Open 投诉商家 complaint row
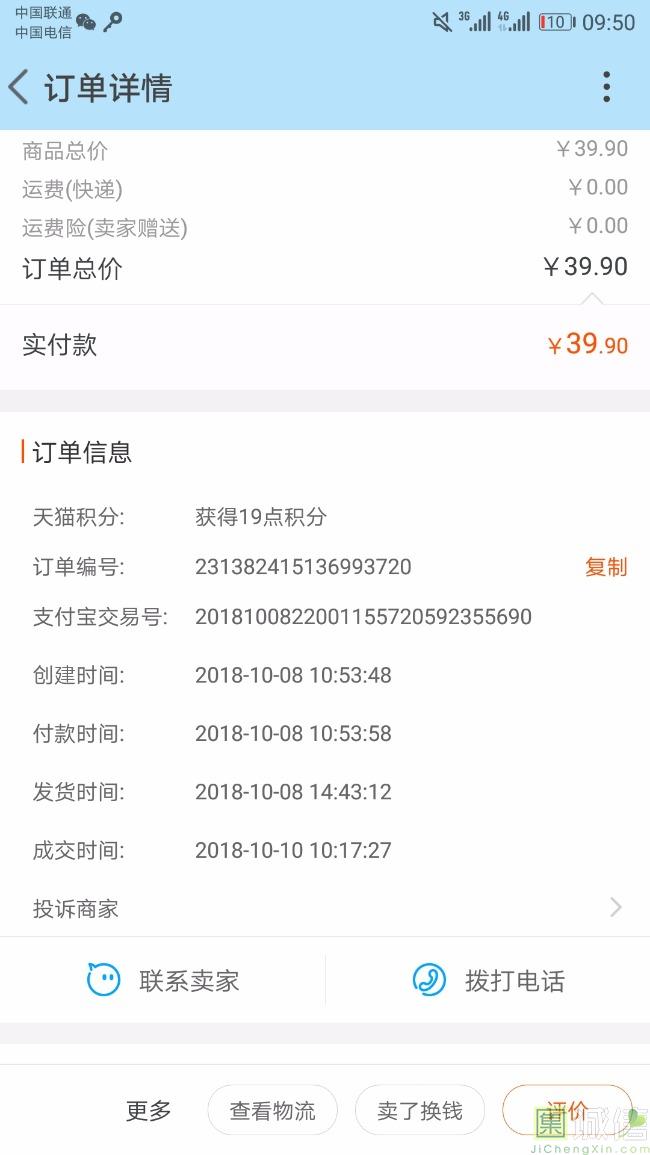This screenshot has width=650, height=1155. 325,908
